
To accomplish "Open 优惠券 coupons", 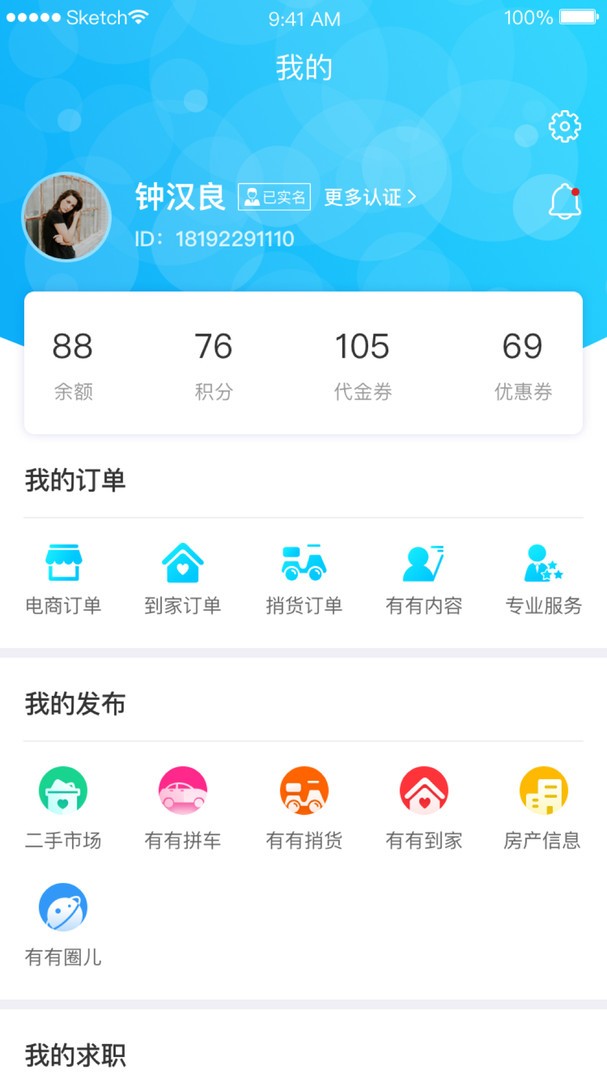I will (523, 364).
